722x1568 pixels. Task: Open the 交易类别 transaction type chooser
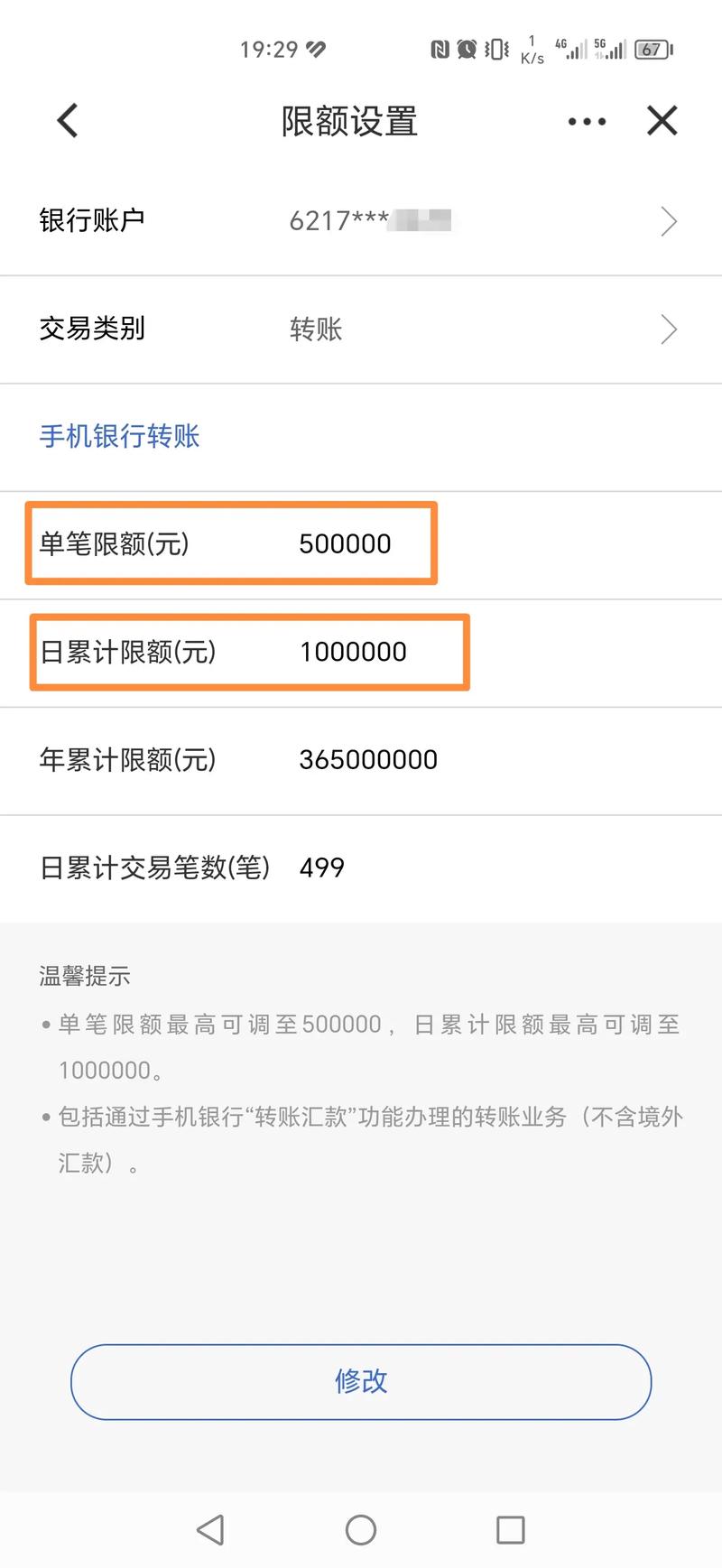tap(361, 329)
